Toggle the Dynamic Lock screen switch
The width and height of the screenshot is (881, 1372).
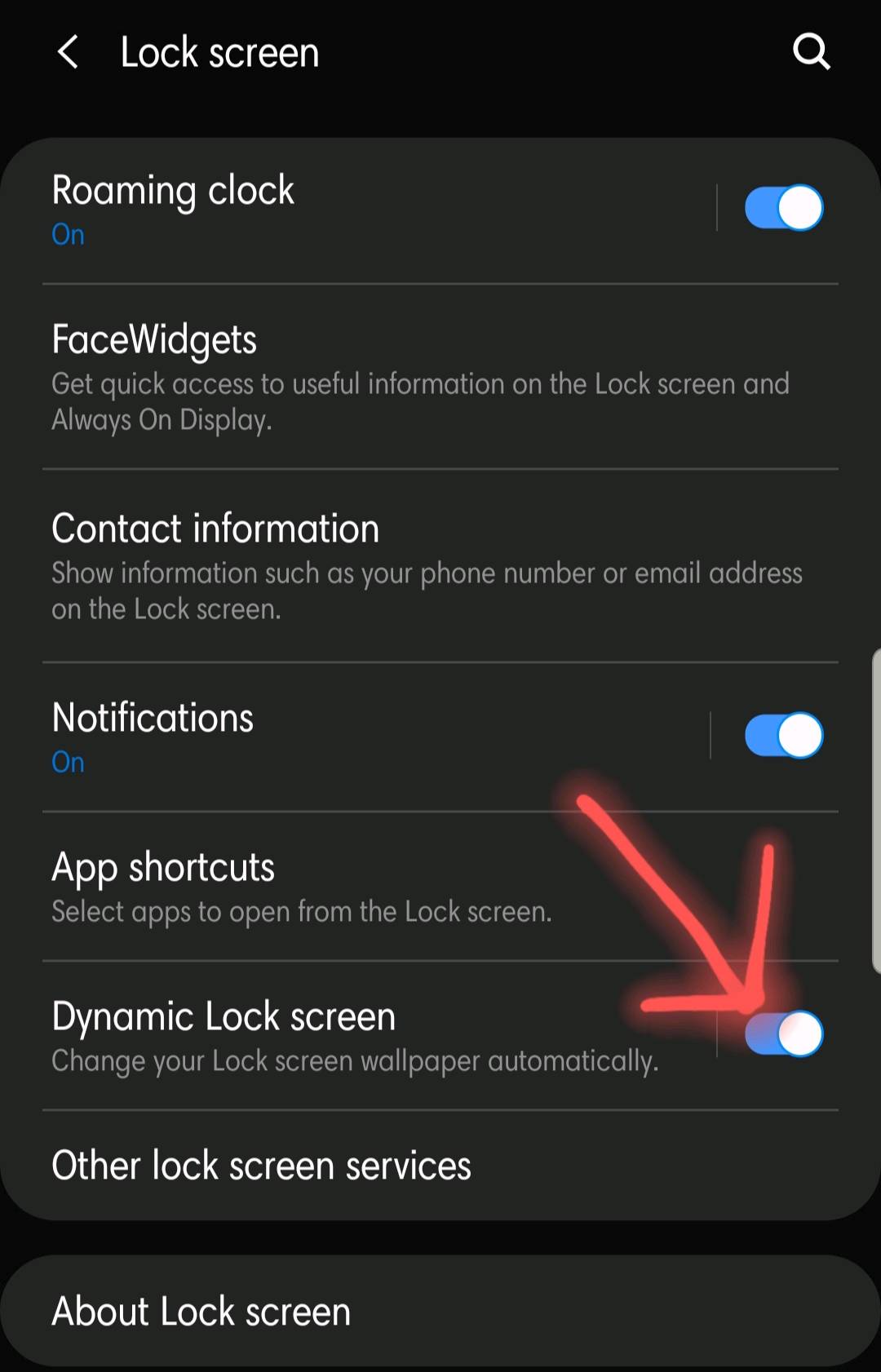point(783,1033)
